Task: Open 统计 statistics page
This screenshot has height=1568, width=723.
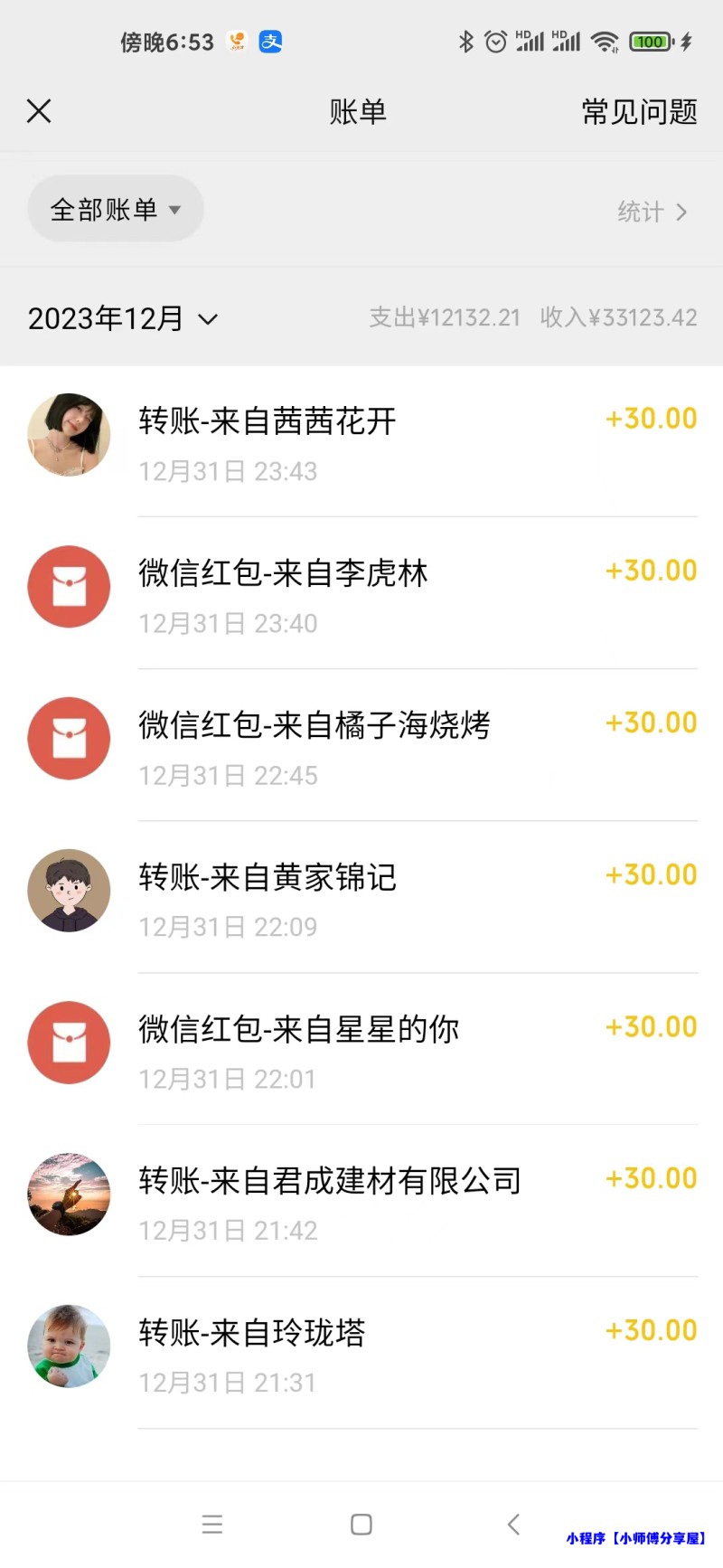Action: point(652,212)
